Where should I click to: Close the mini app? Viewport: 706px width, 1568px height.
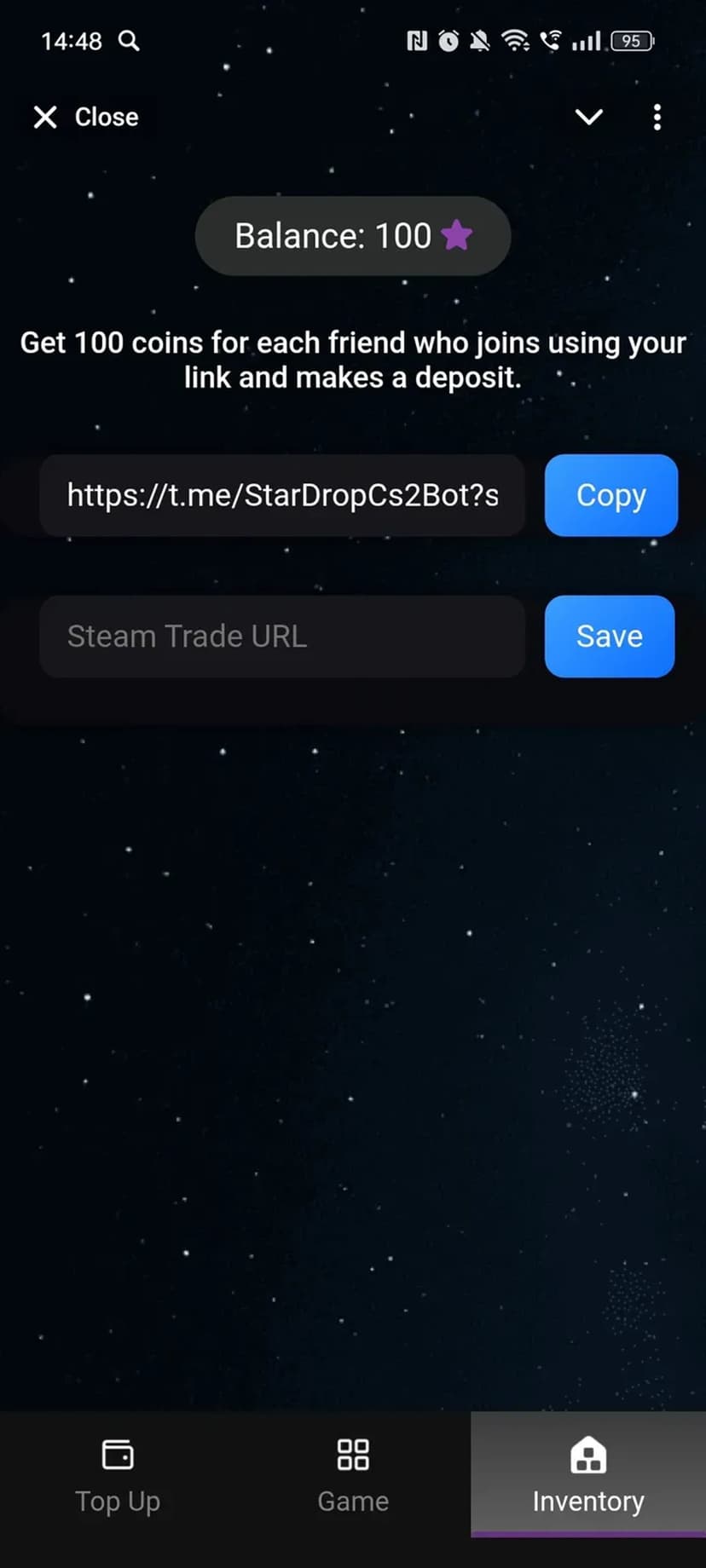[85, 117]
